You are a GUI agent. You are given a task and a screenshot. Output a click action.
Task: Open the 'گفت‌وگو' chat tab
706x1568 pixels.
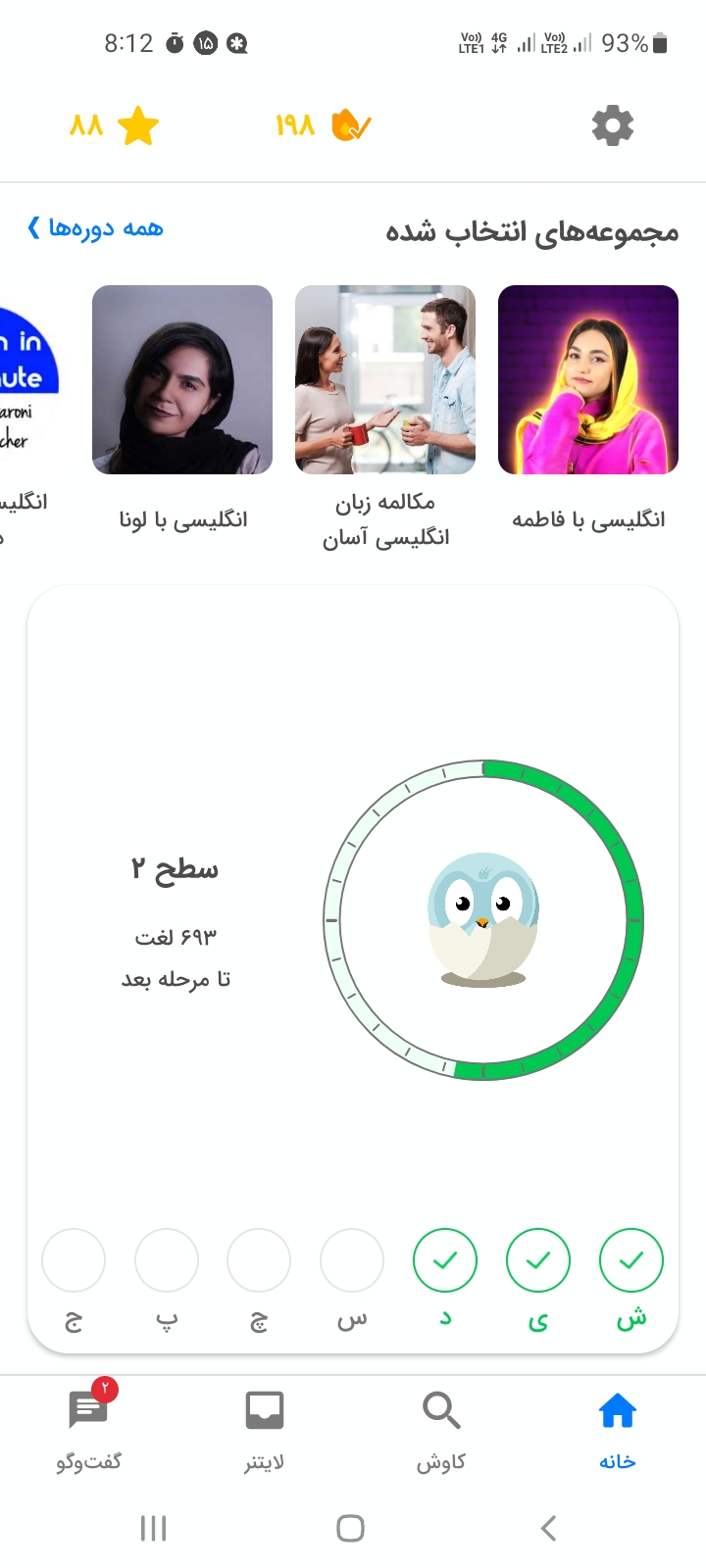(x=88, y=1432)
